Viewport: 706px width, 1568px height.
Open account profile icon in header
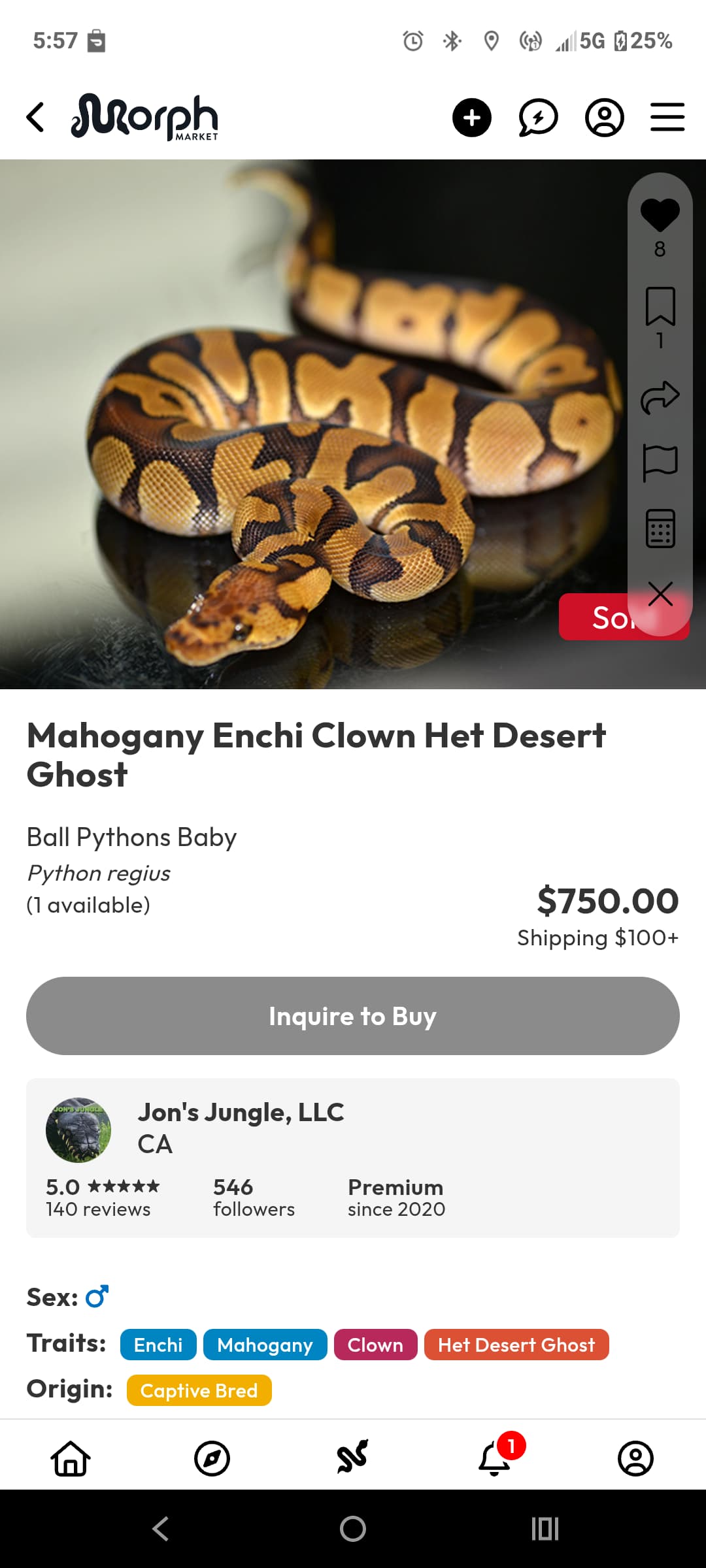point(604,118)
